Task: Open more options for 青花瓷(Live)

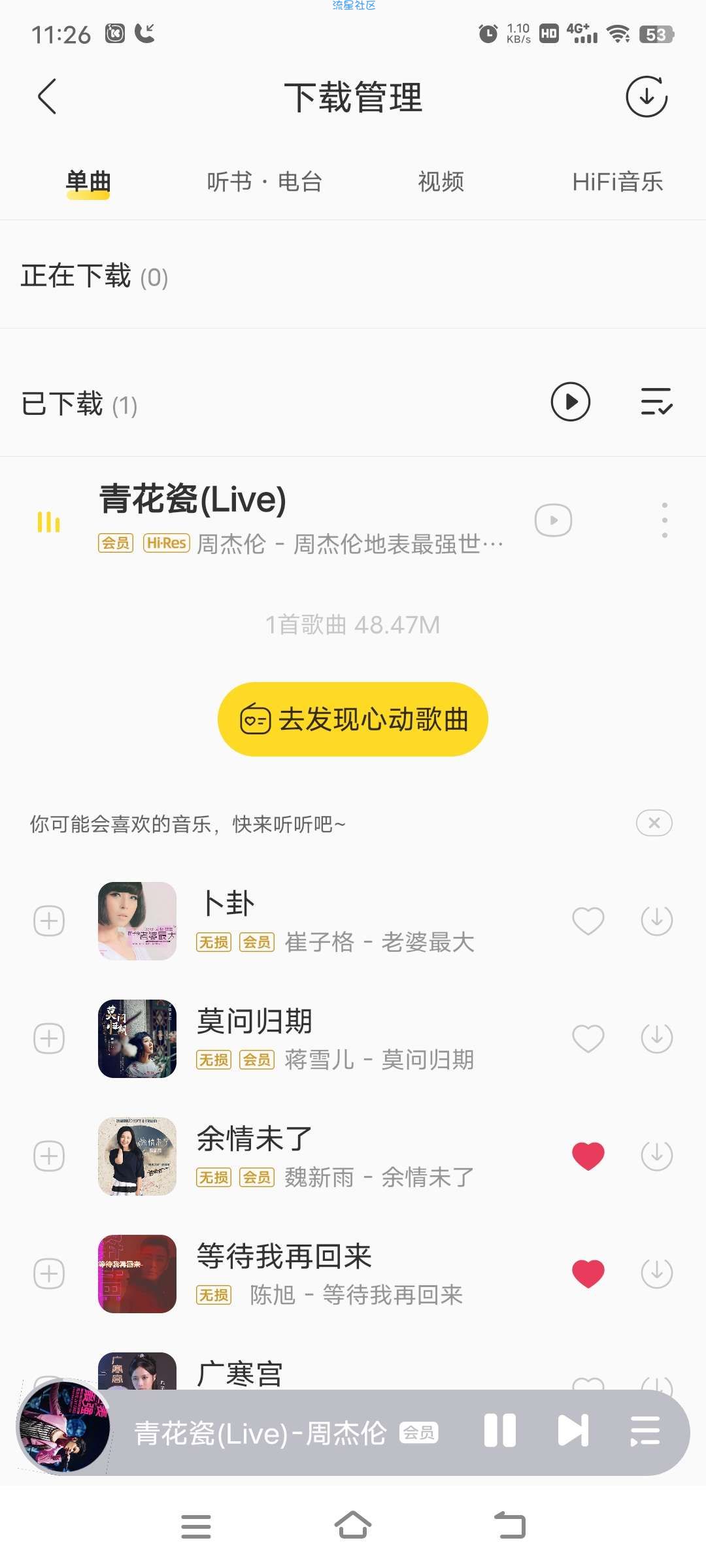Action: [664, 520]
